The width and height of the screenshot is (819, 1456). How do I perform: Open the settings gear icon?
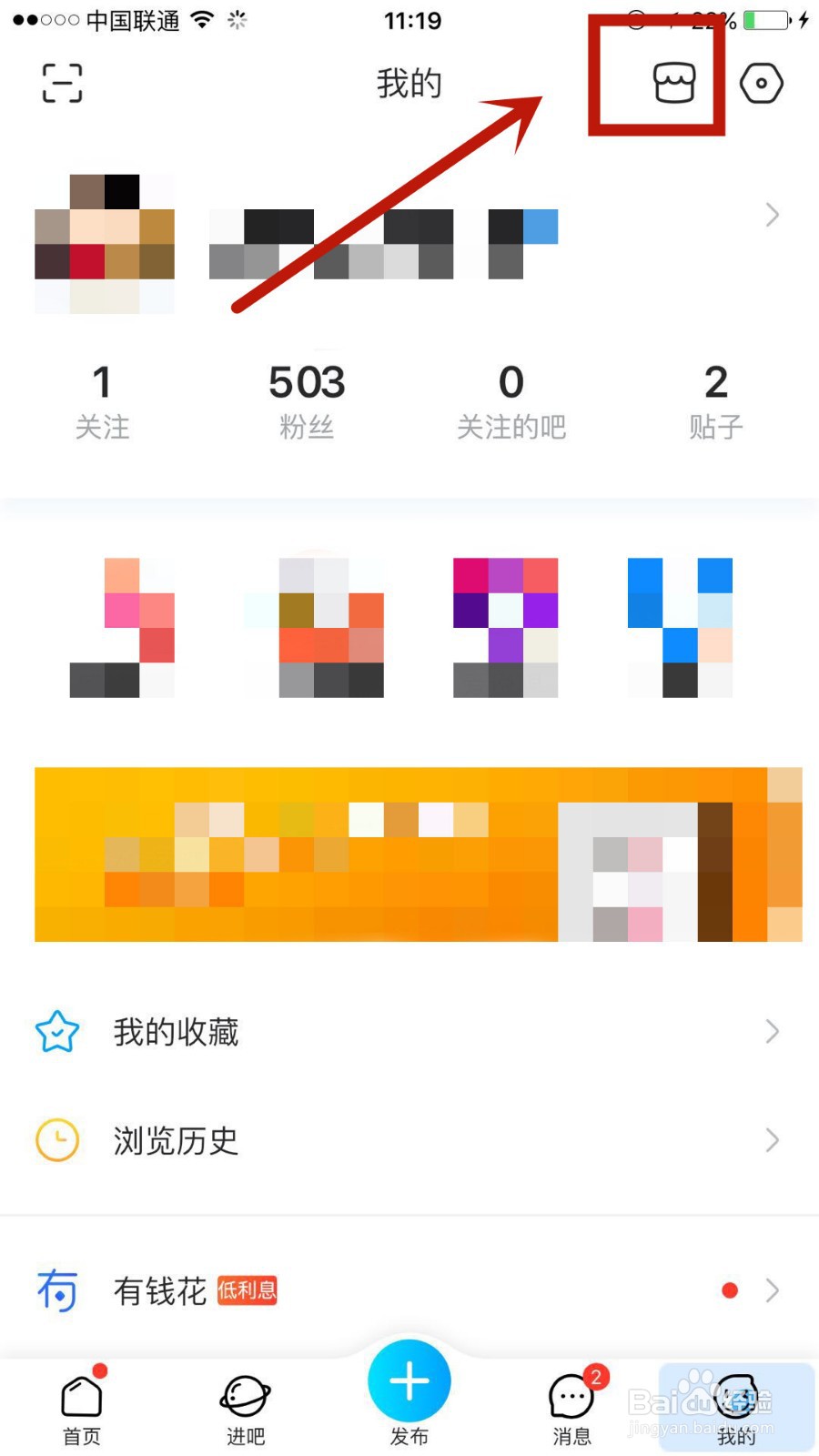tap(762, 82)
